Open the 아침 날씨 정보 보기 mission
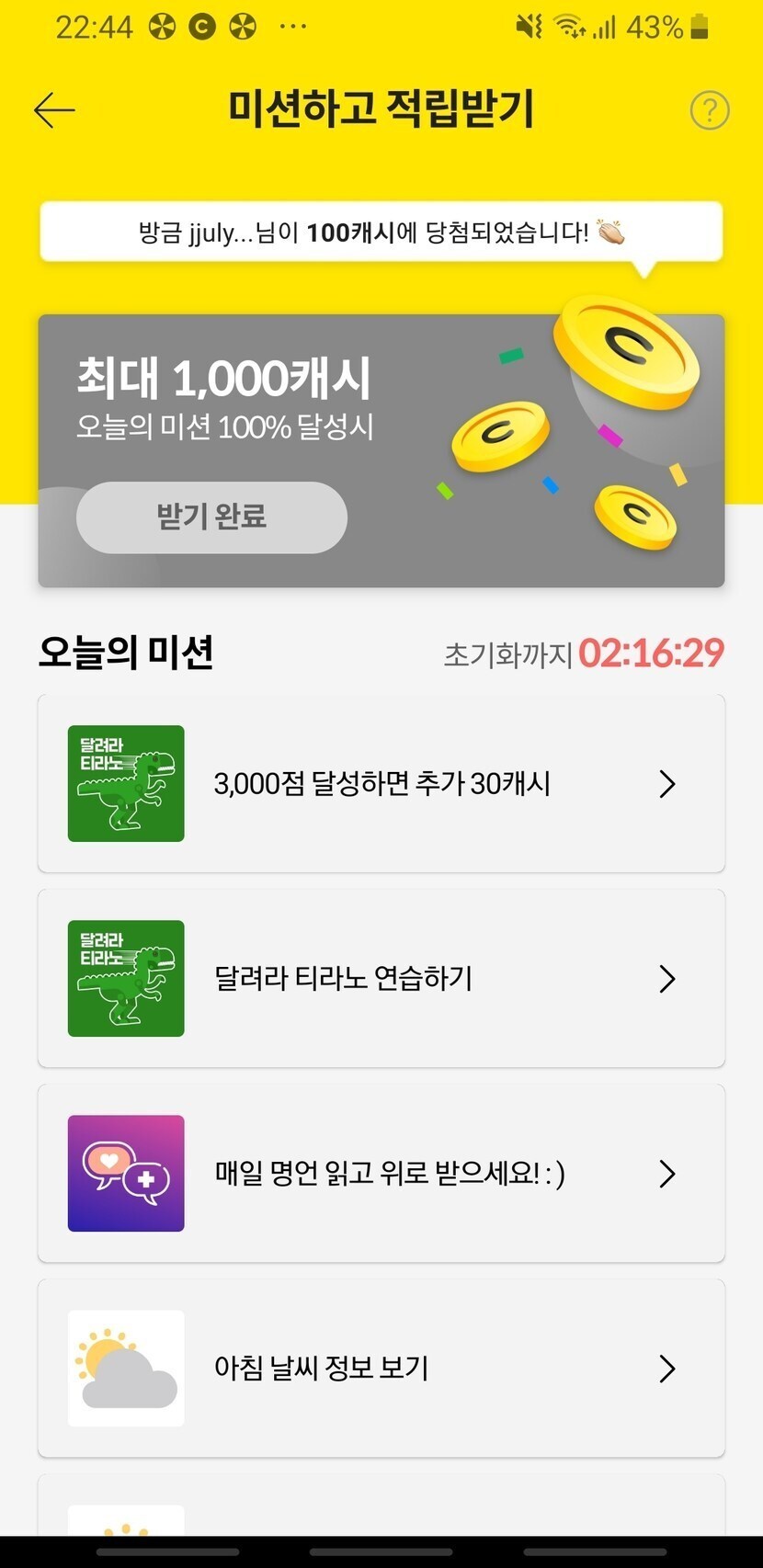 click(x=381, y=1369)
